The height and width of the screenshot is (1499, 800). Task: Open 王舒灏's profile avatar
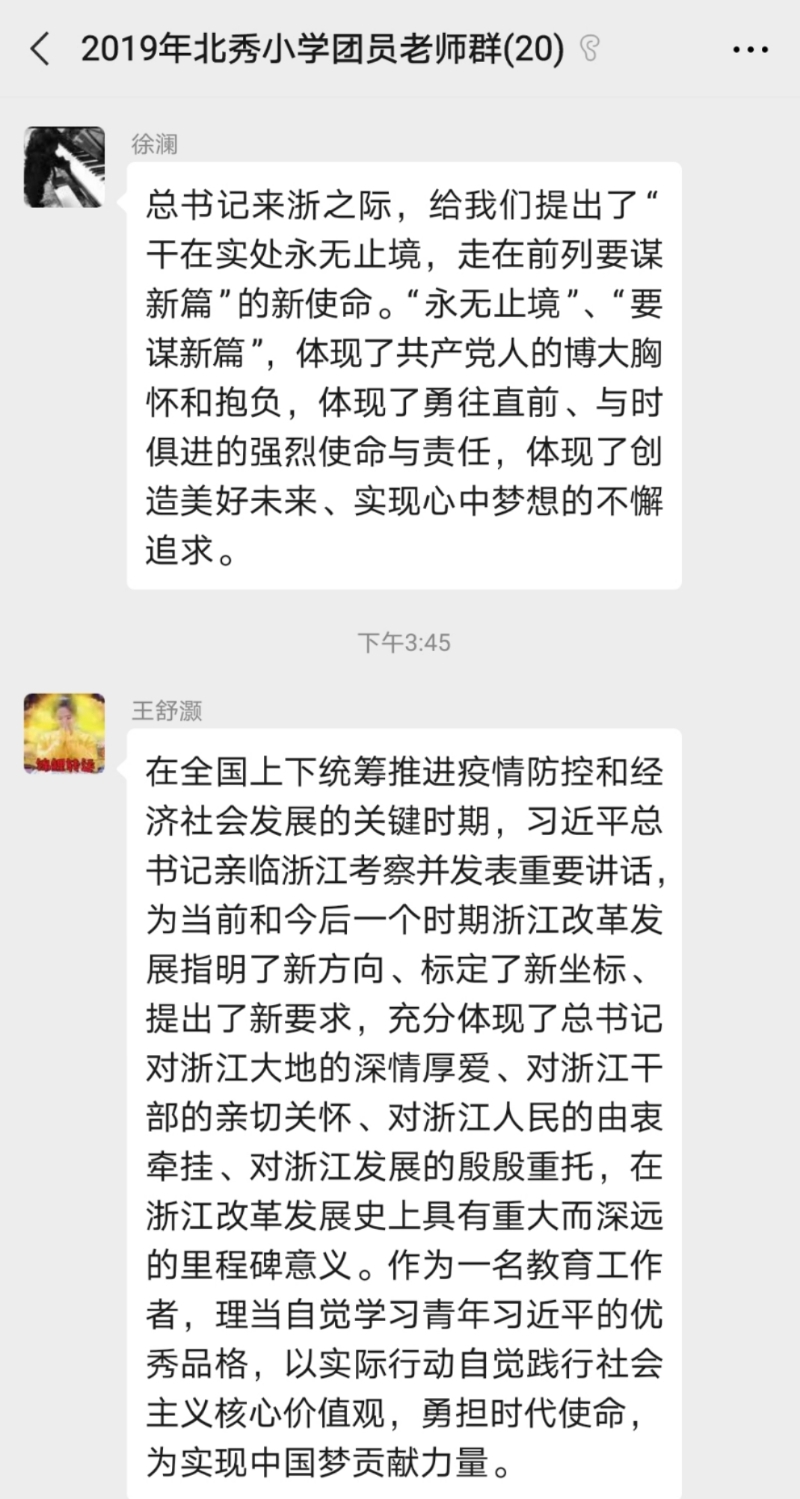65,733
